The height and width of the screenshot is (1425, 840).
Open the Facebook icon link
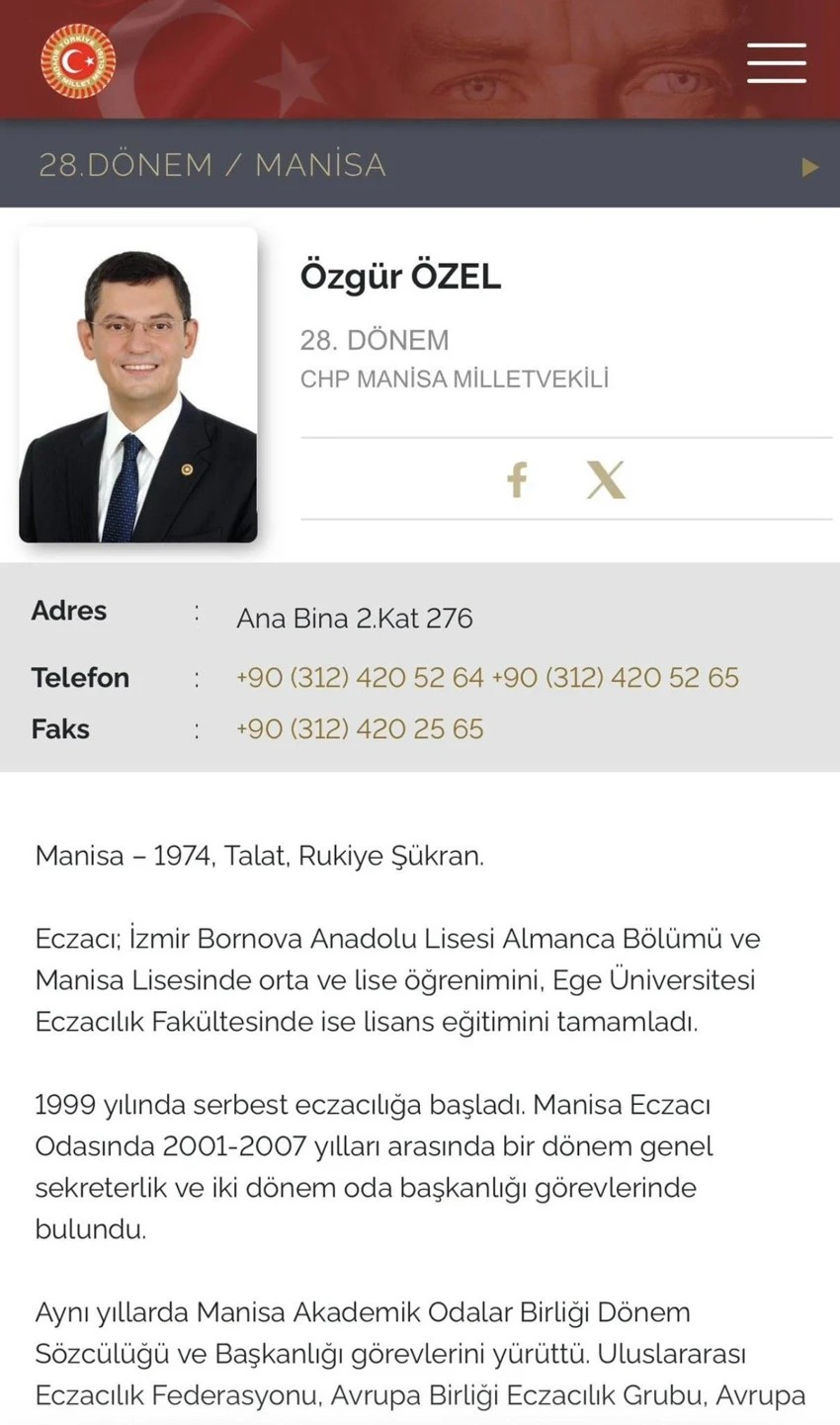pos(517,479)
